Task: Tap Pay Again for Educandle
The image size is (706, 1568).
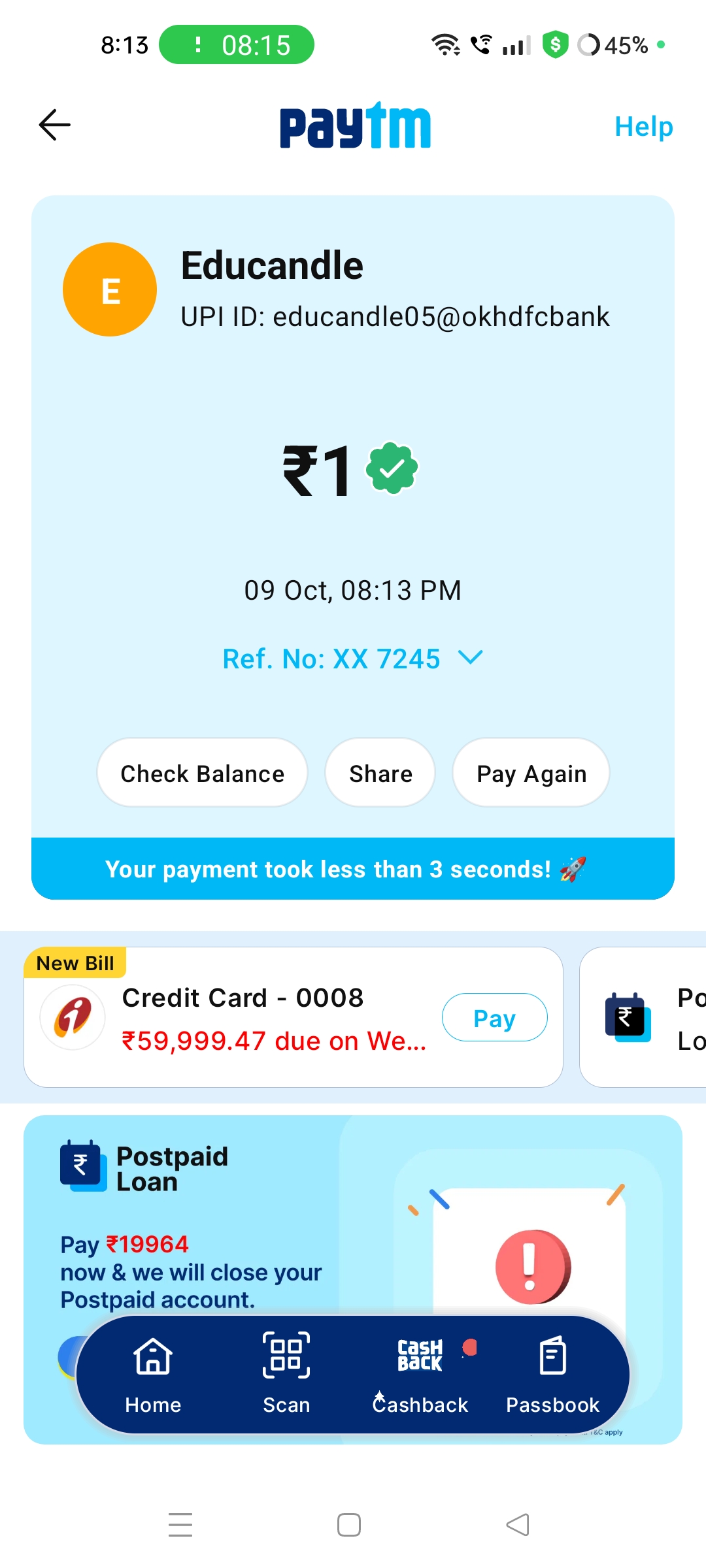Action: [x=531, y=774]
